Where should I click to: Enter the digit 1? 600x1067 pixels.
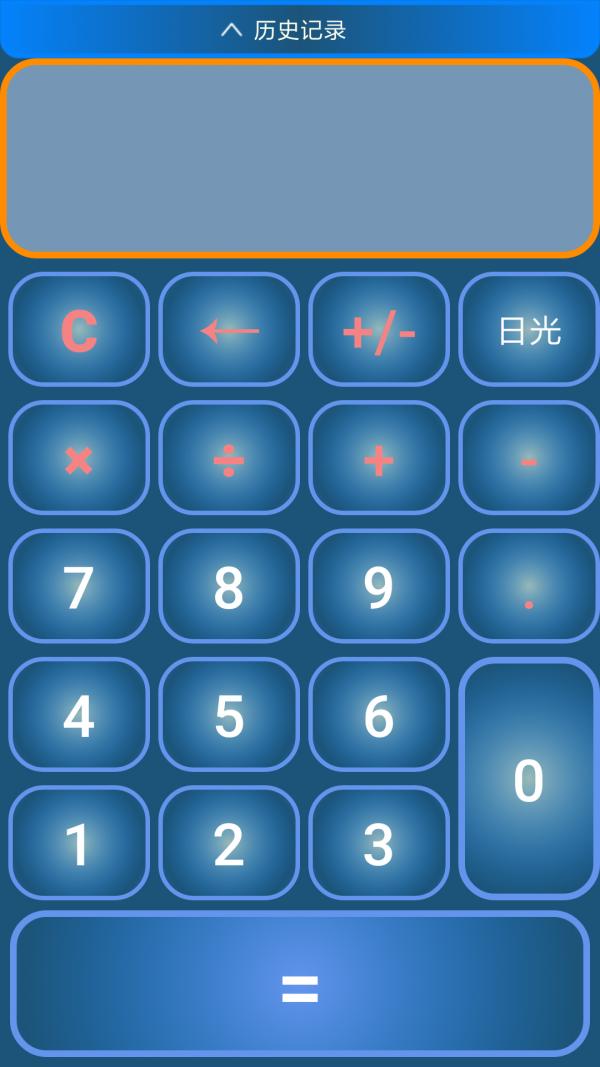[79, 843]
